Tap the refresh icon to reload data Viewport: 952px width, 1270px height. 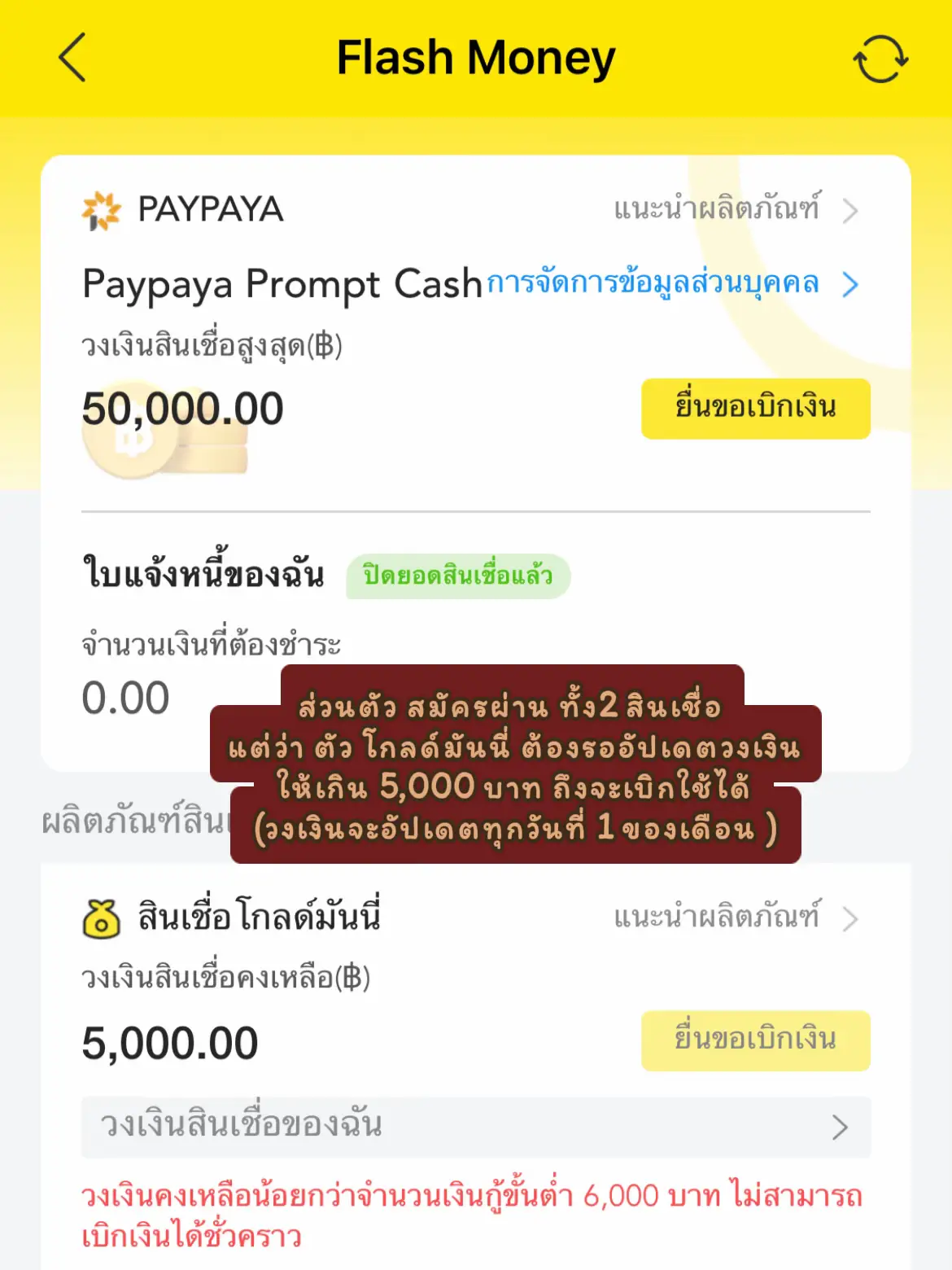[x=880, y=59]
